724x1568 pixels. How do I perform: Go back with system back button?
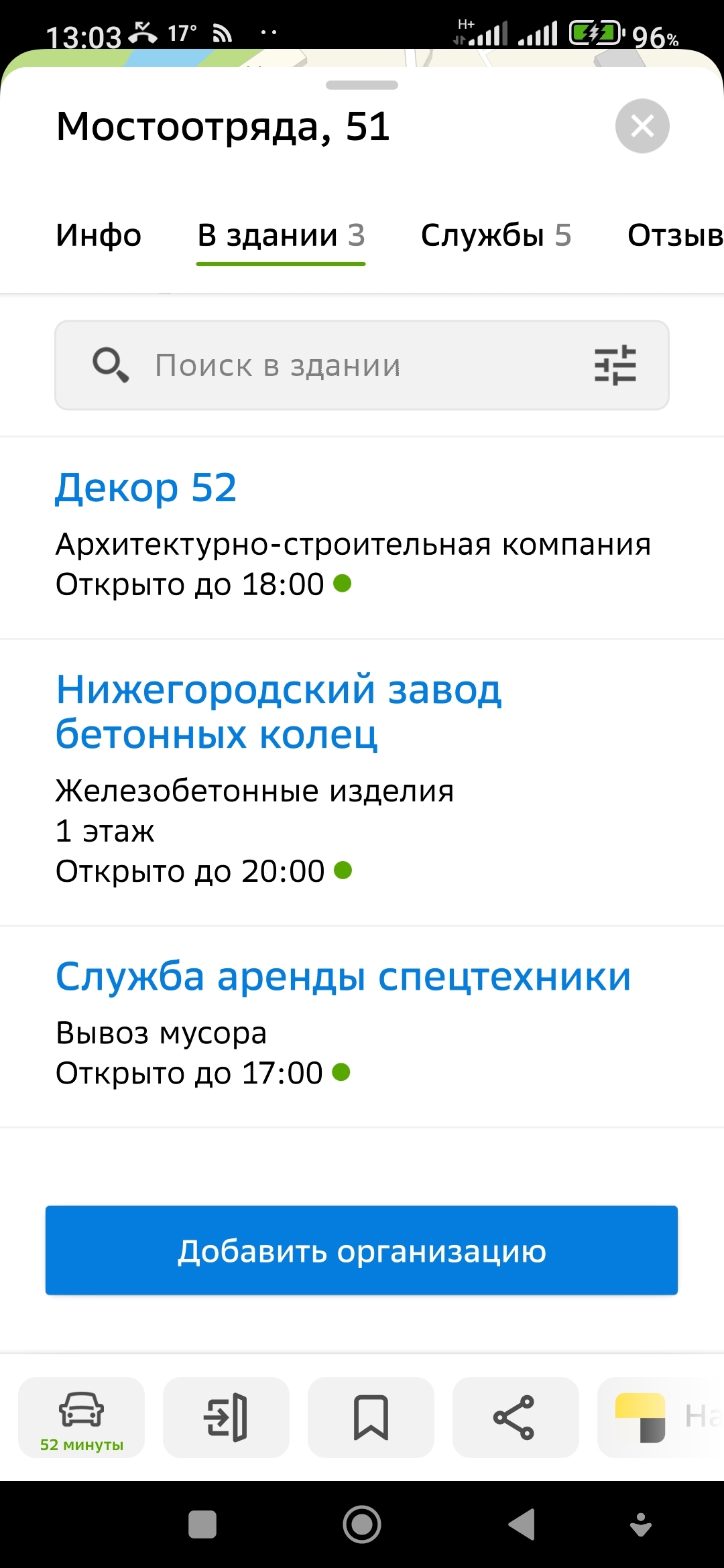522,1525
